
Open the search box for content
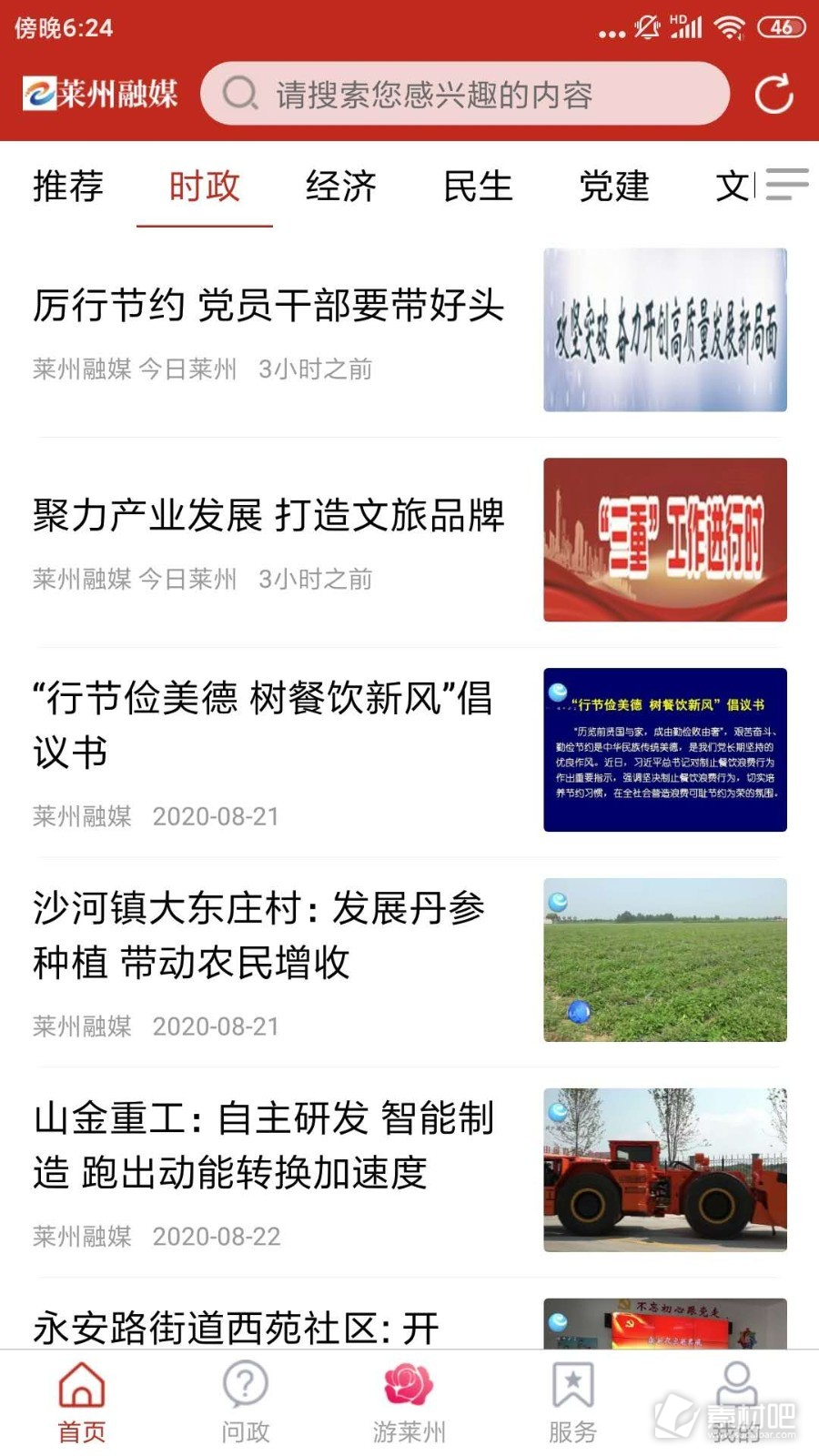(x=465, y=94)
